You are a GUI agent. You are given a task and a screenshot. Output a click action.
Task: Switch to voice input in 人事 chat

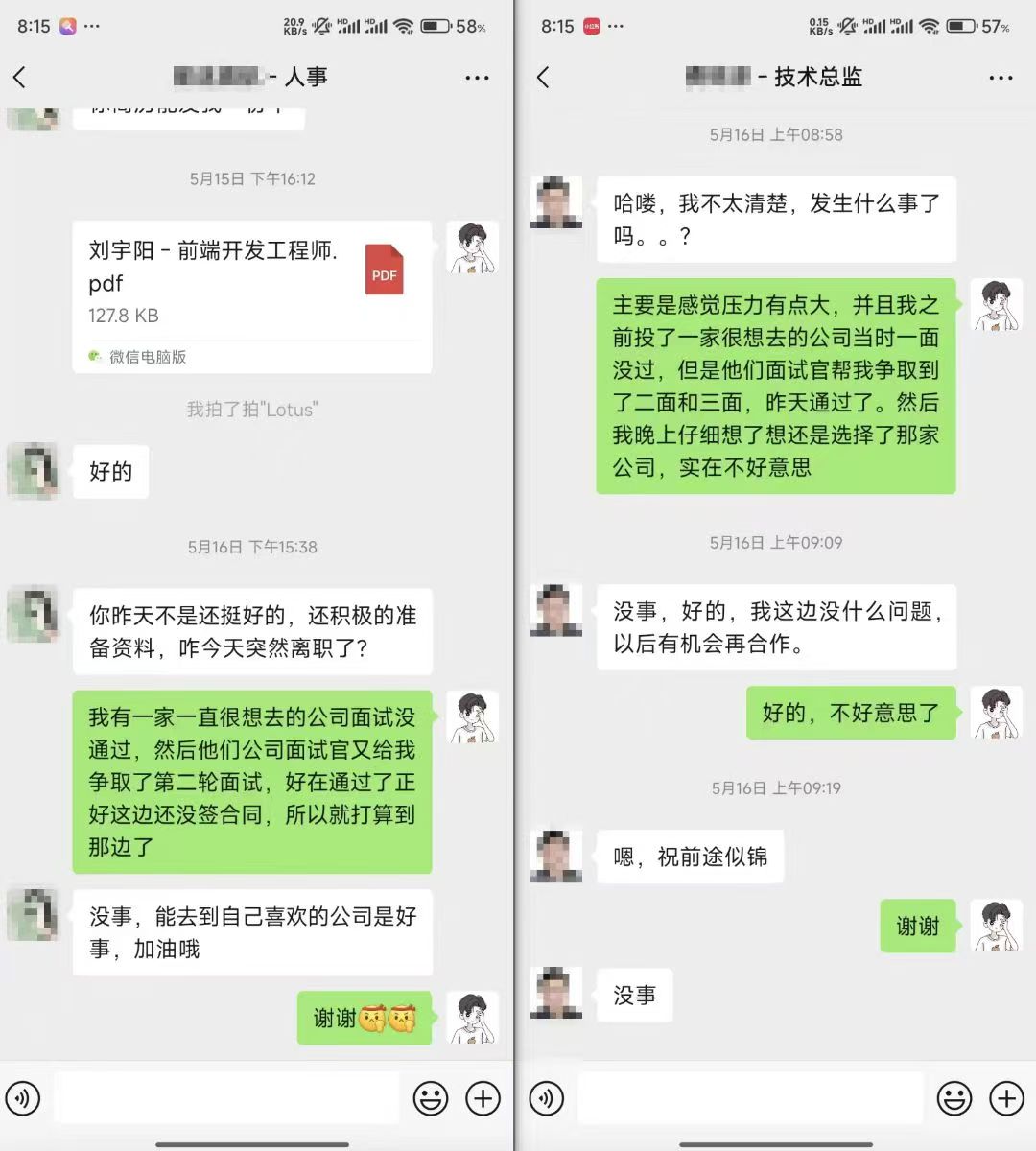pyautogui.click(x=23, y=1098)
